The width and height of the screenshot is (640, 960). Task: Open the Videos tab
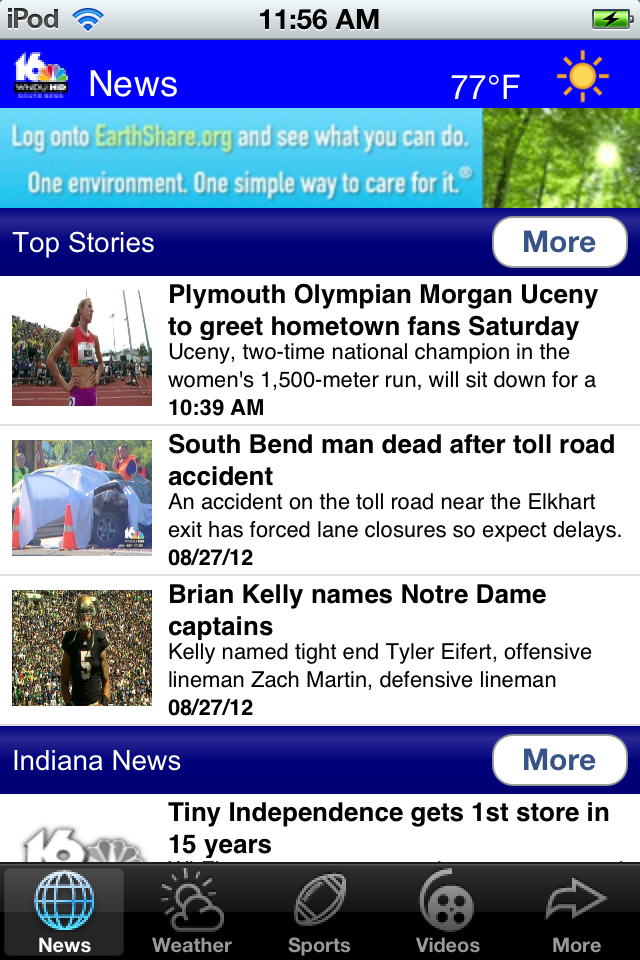point(447,912)
